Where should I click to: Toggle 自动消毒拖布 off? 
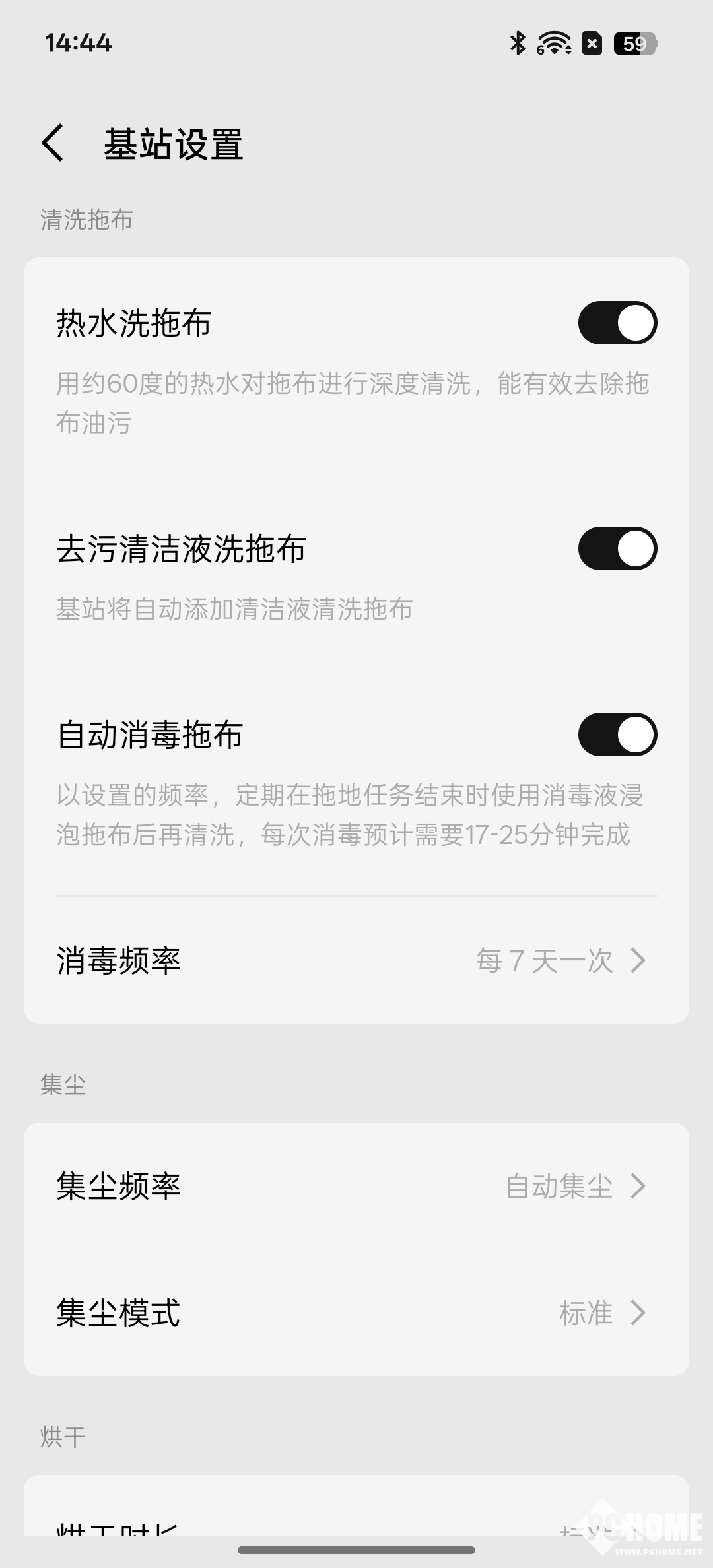pos(617,735)
